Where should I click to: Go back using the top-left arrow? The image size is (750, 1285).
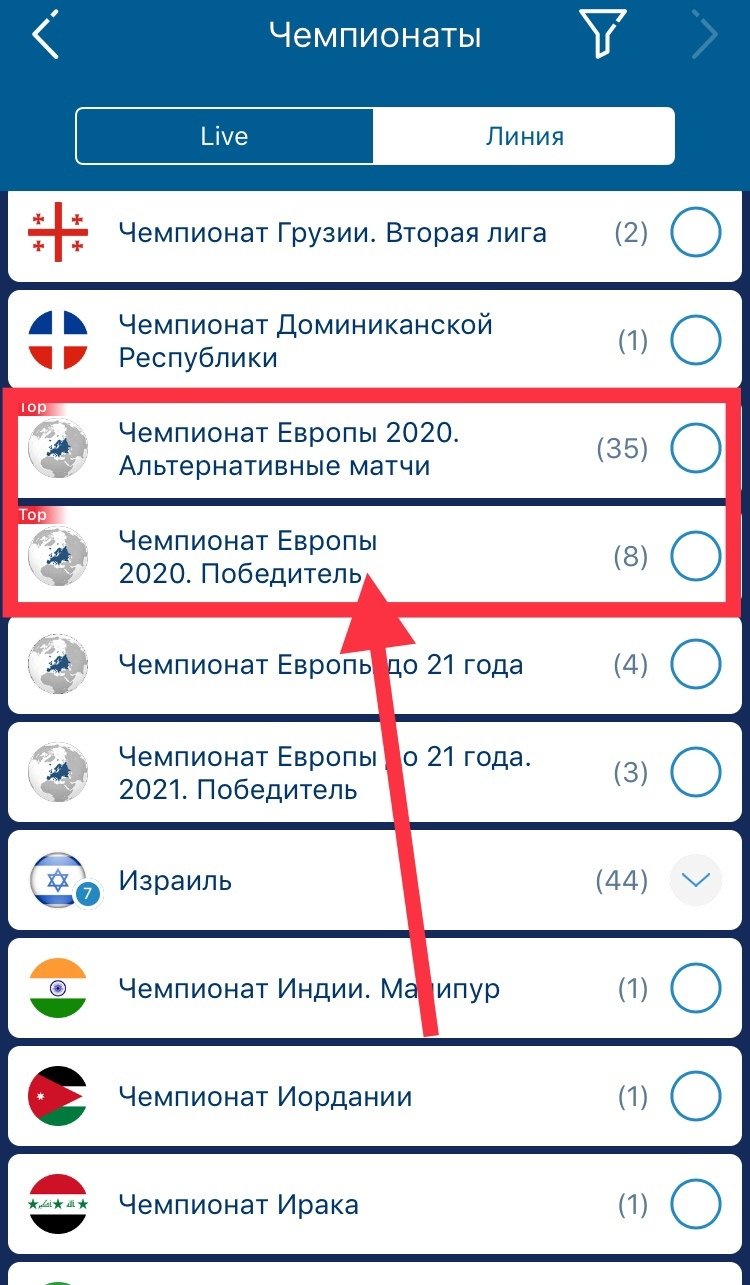46,37
